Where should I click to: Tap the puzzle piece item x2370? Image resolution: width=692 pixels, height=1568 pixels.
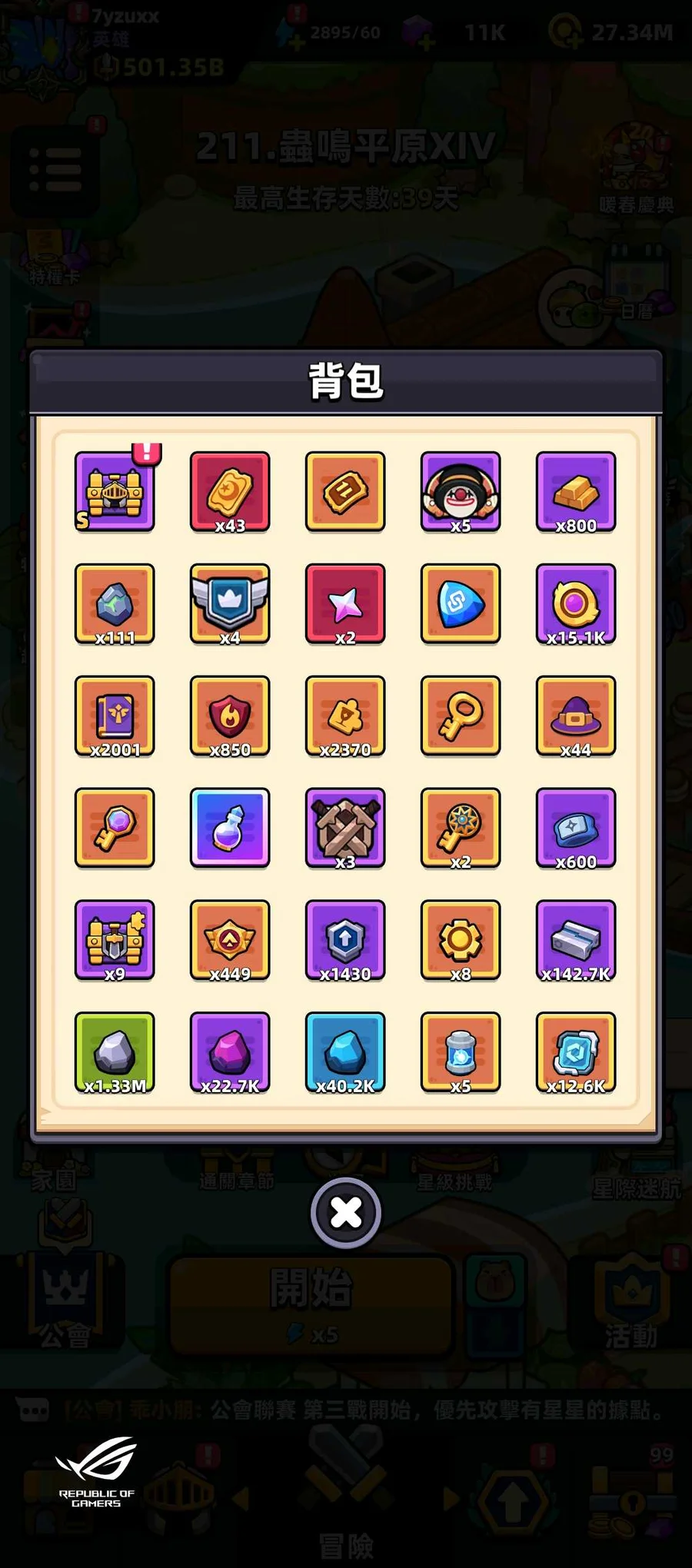coord(345,716)
